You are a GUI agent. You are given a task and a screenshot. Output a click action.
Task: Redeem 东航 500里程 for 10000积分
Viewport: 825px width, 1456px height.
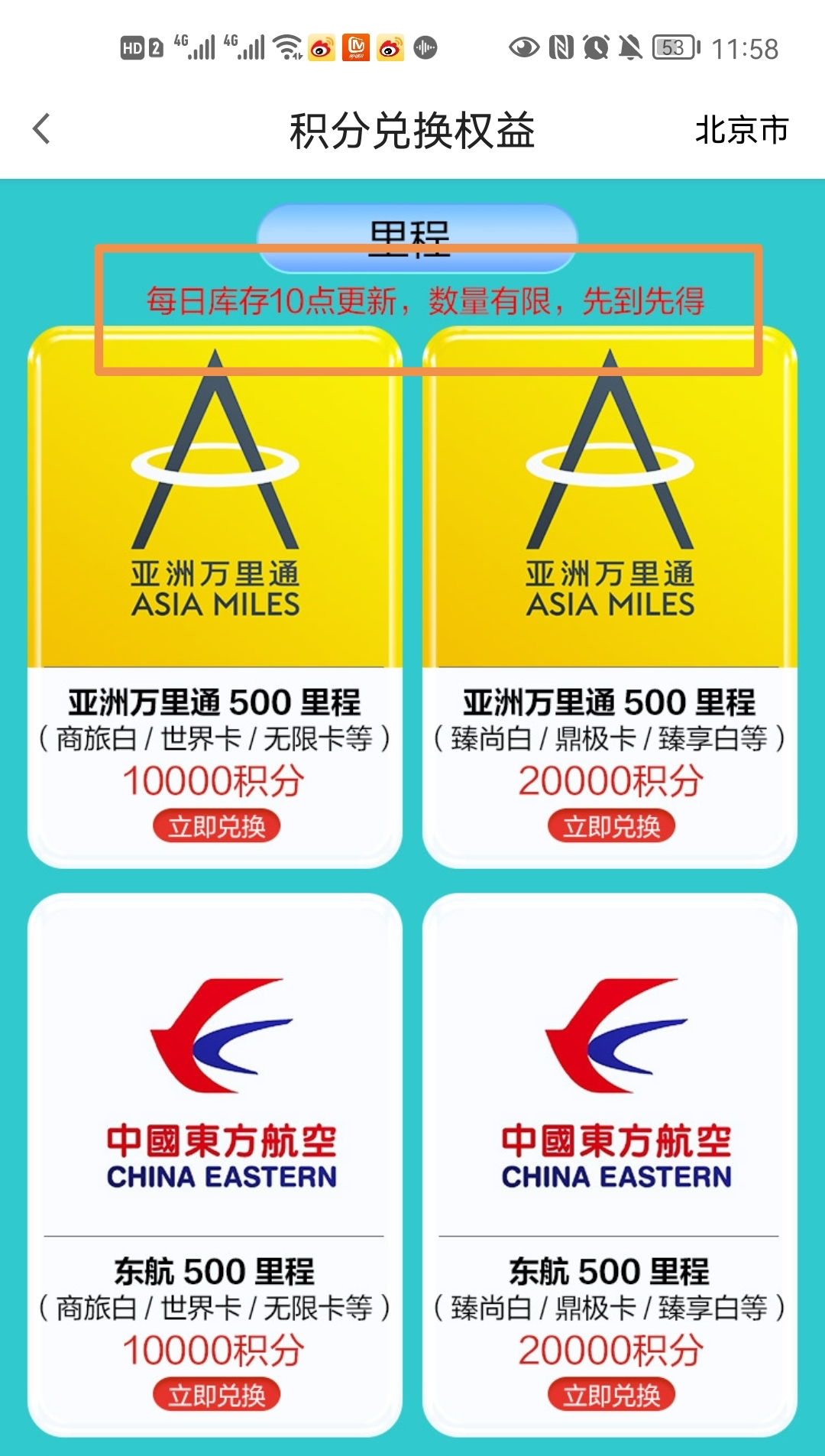[216, 1395]
